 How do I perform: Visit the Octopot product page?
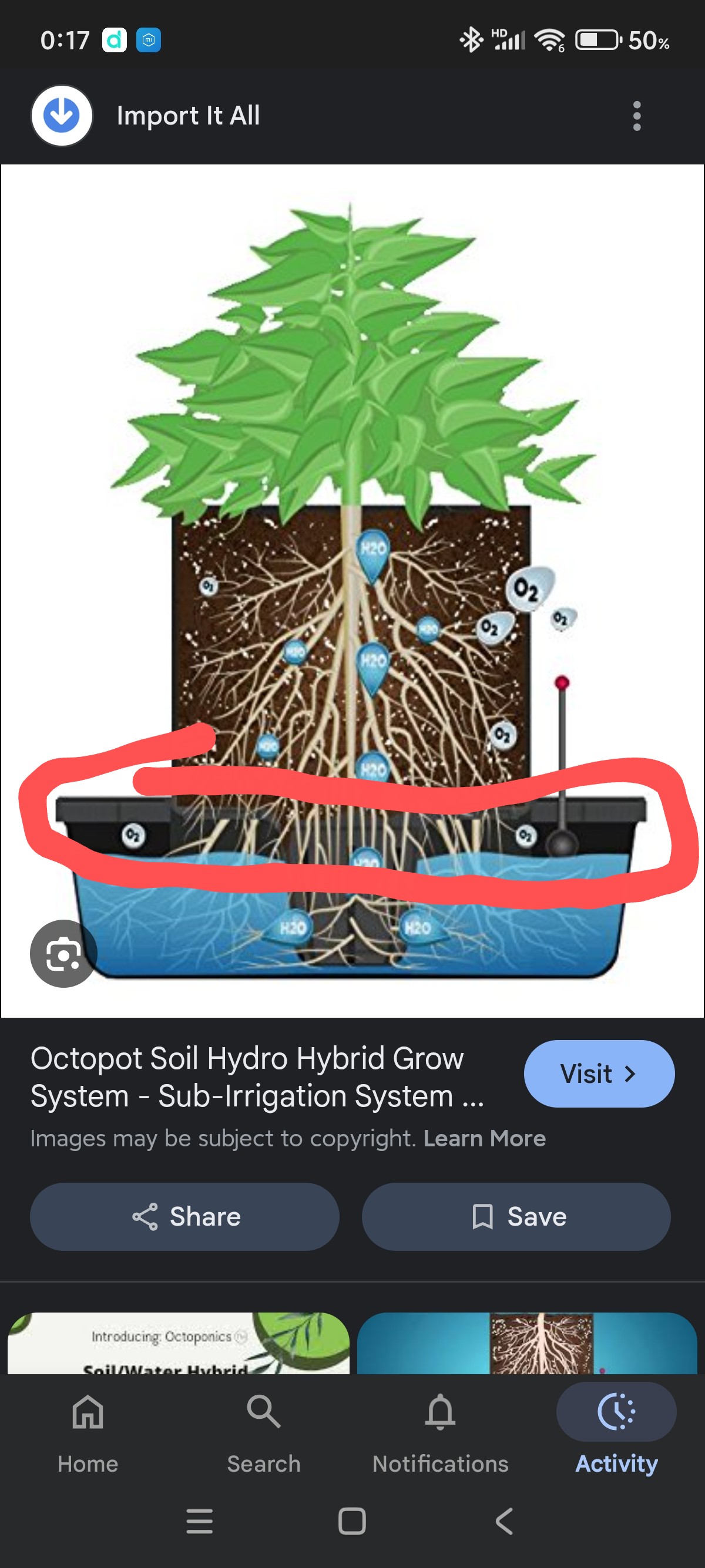coord(599,1074)
